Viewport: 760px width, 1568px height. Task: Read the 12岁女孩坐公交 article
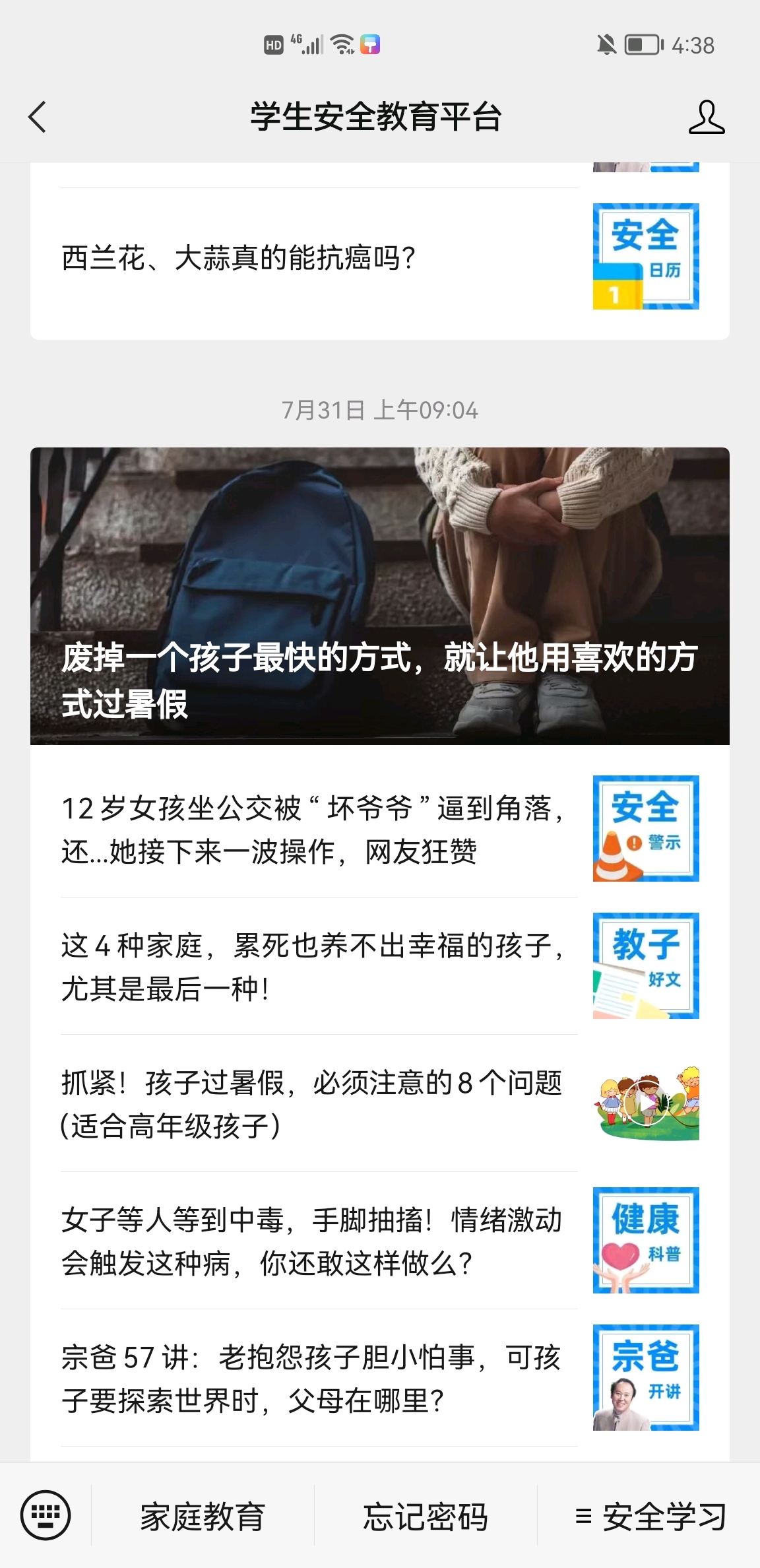pyautogui.click(x=317, y=829)
